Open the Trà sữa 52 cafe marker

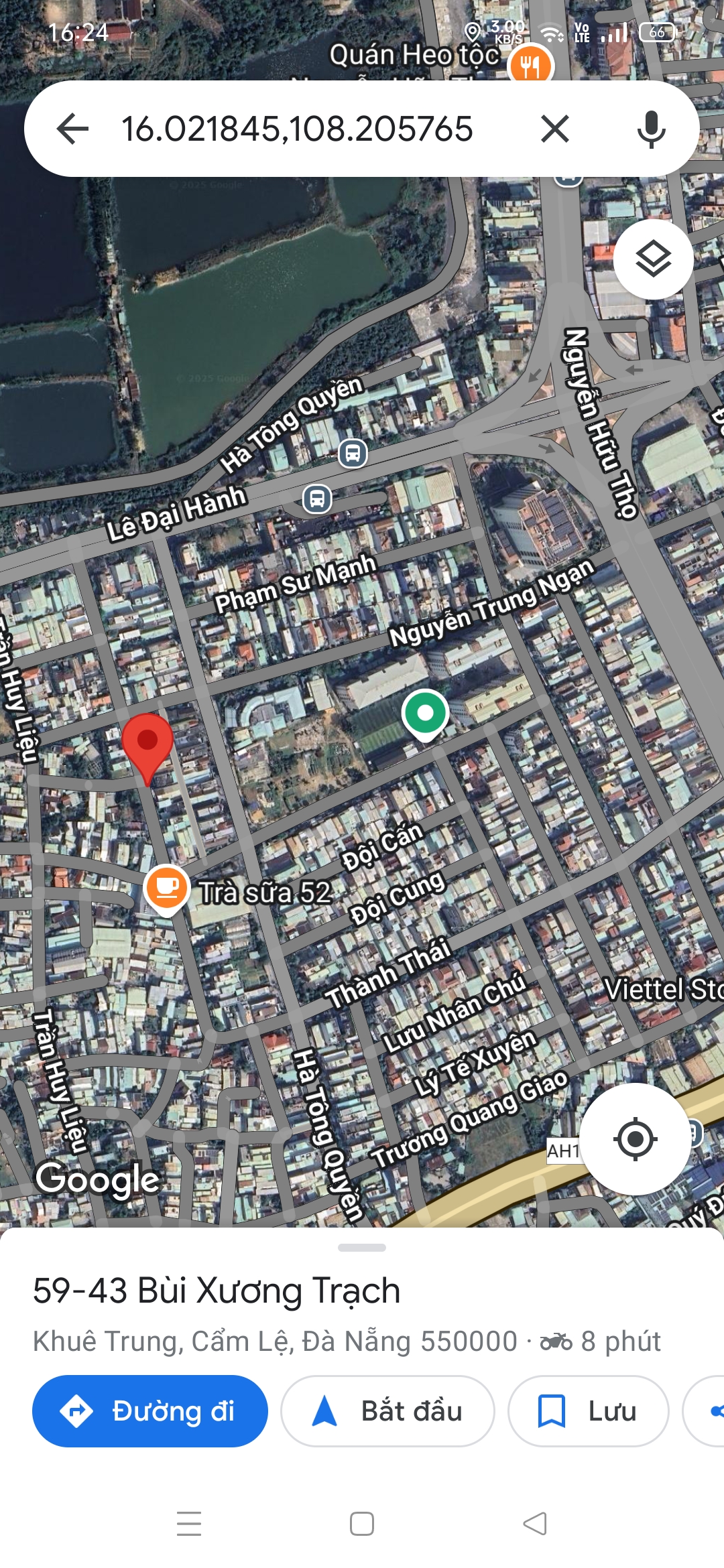click(x=166, y=888)
